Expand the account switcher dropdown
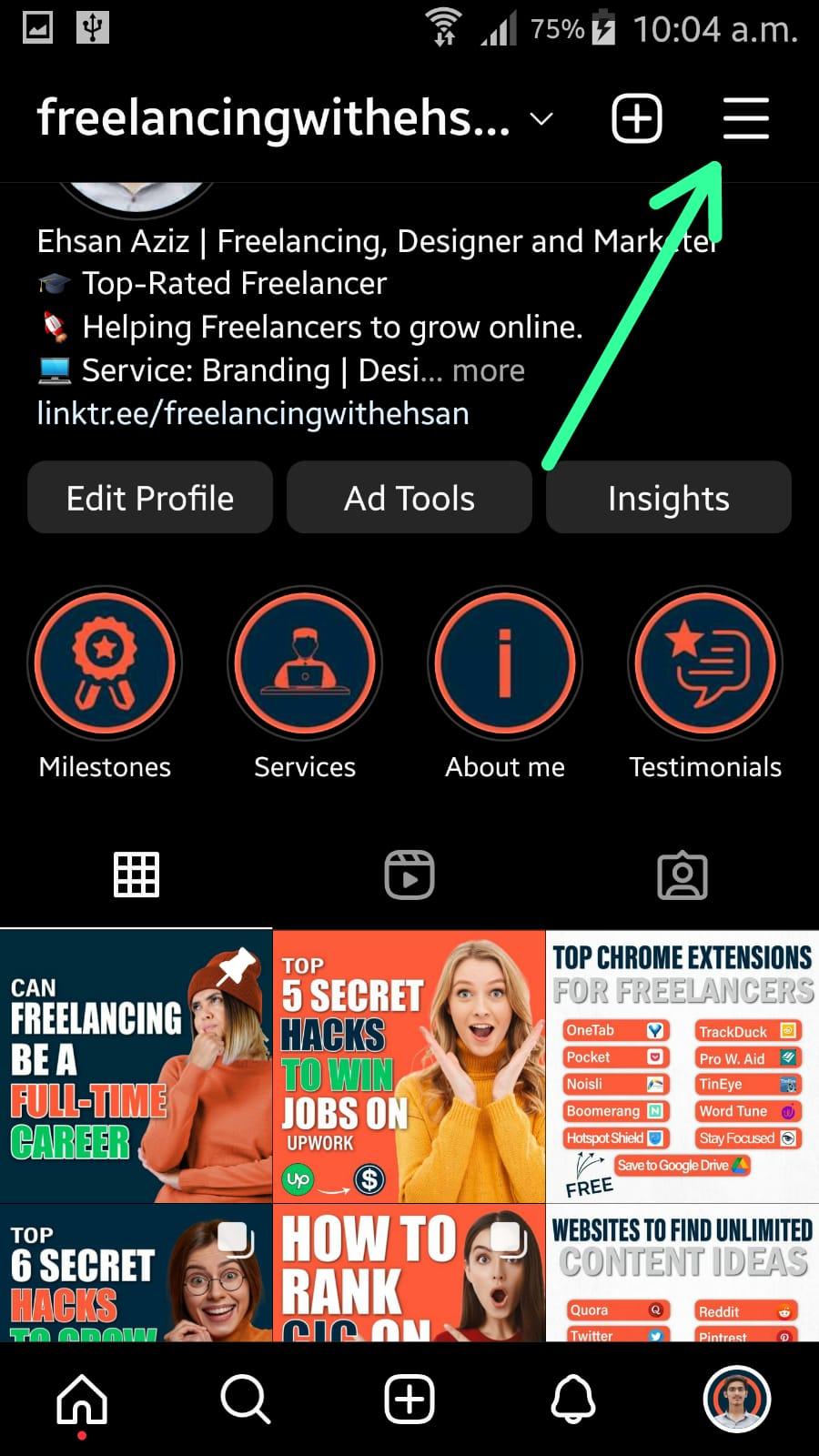This screenshot has height=1456, width=819. pos(541,119)
